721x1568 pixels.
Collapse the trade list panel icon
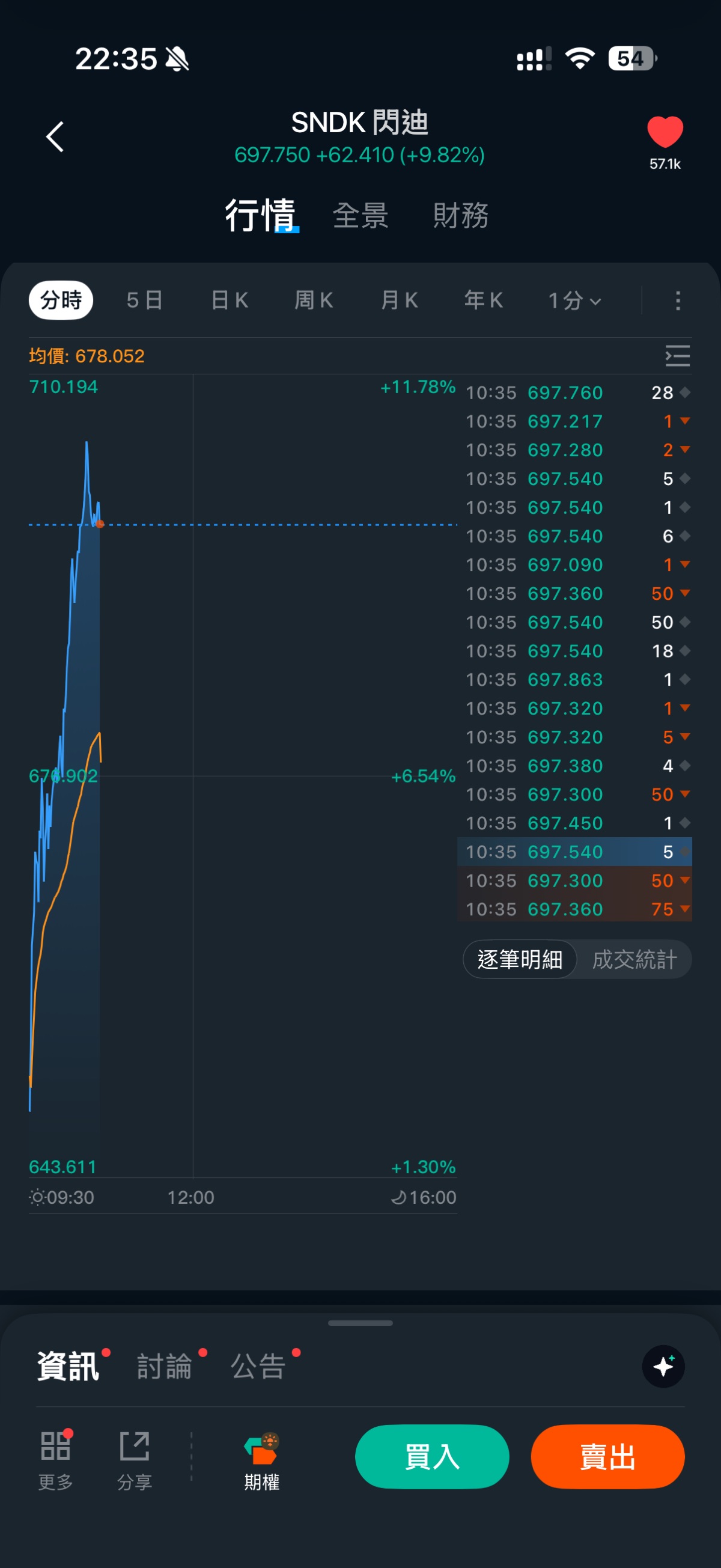677,356
